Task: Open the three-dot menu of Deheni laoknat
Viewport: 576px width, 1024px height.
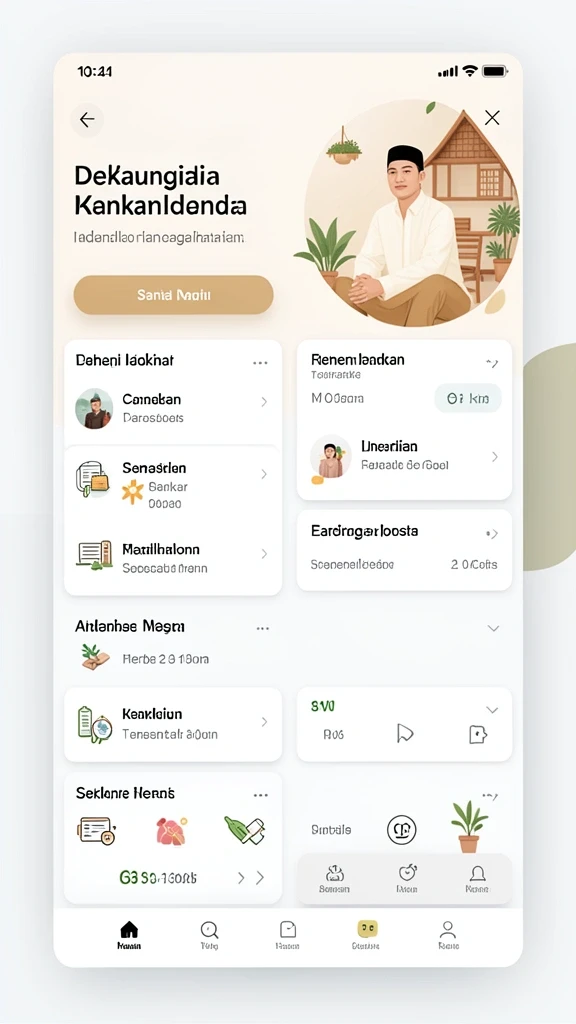Action: tap(261, 363)
